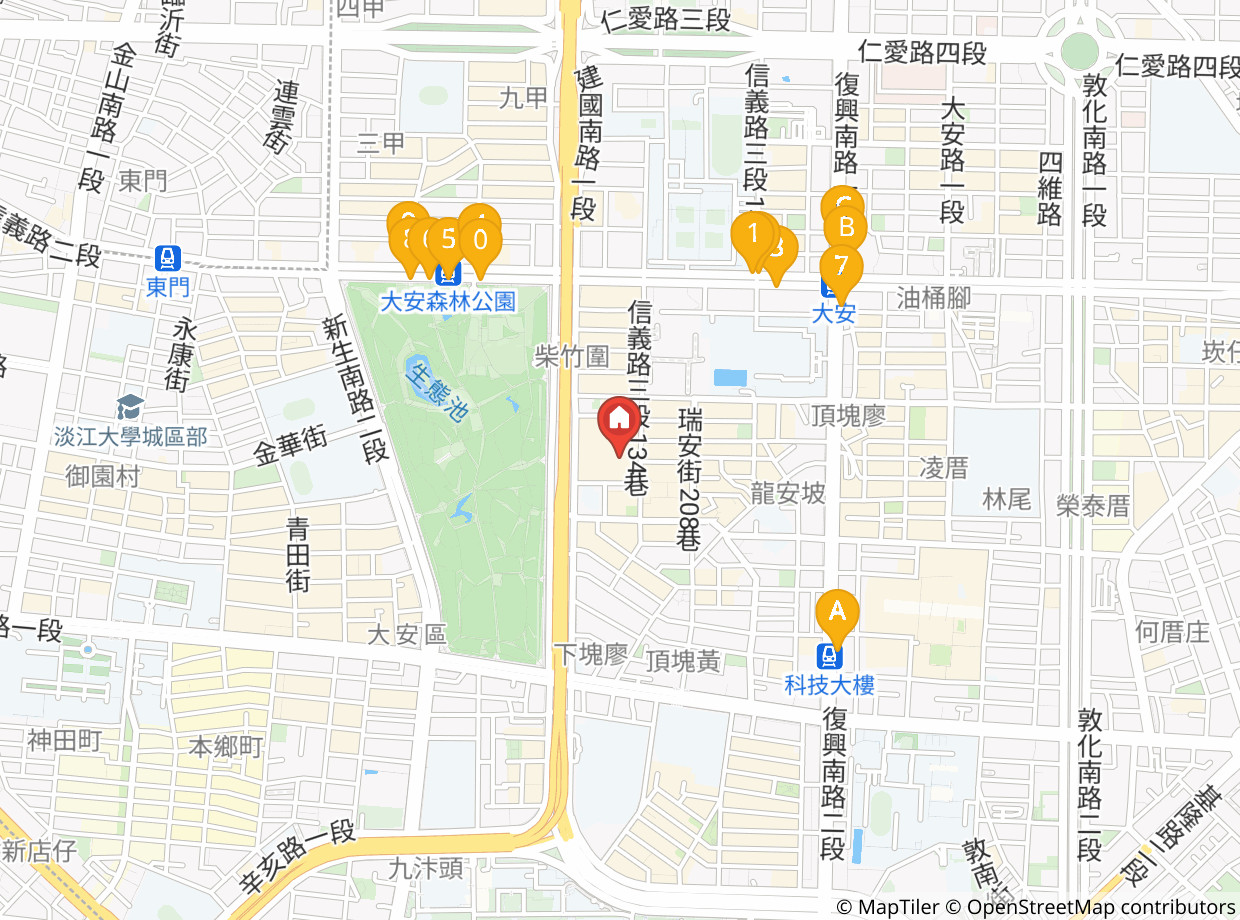Tap map marker 0
Viewport: 1240px width, 920px height.
[x=481, y=240]
